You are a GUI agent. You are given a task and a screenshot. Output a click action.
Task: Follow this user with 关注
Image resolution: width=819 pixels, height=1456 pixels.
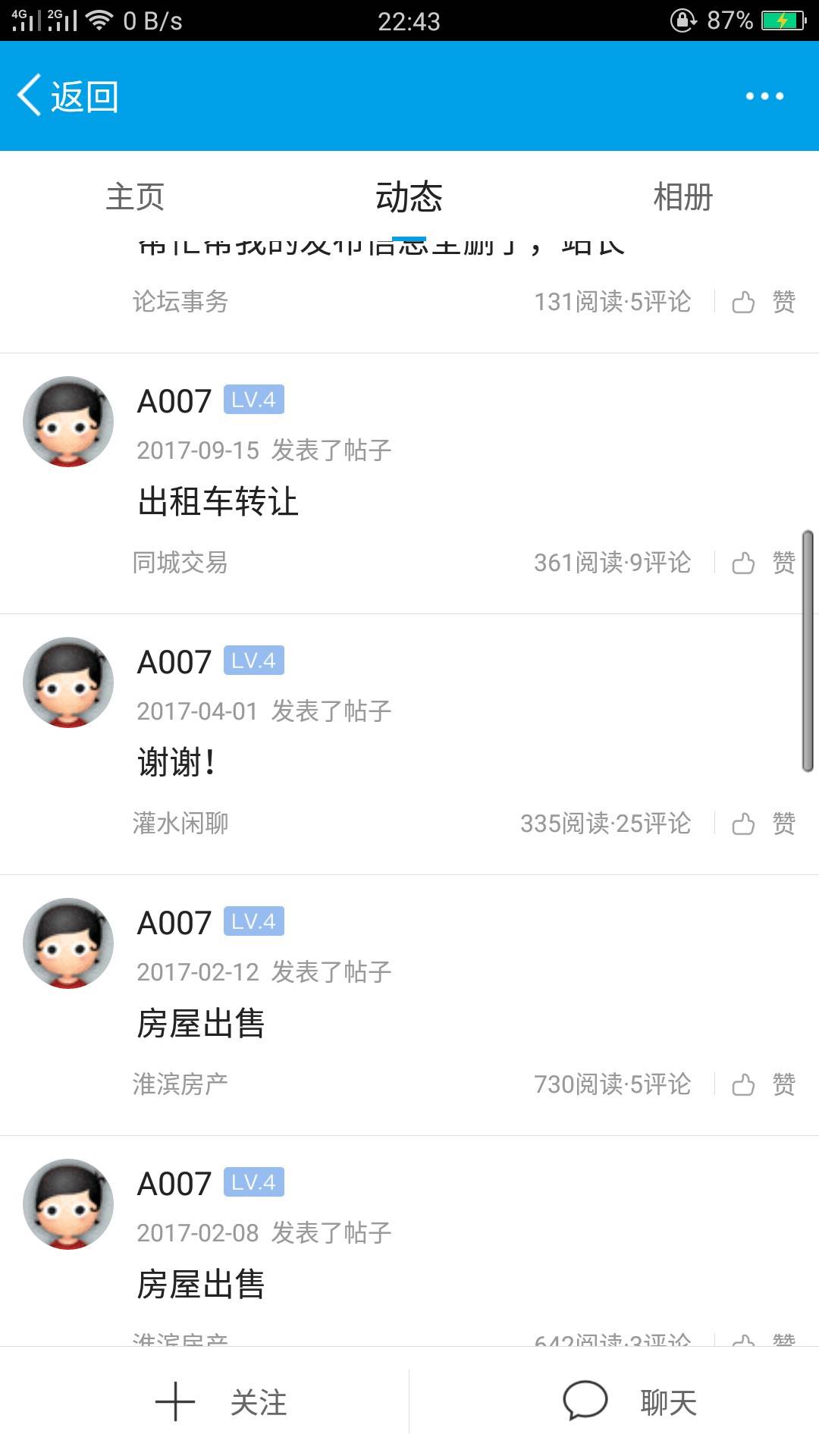(220, 1402)
